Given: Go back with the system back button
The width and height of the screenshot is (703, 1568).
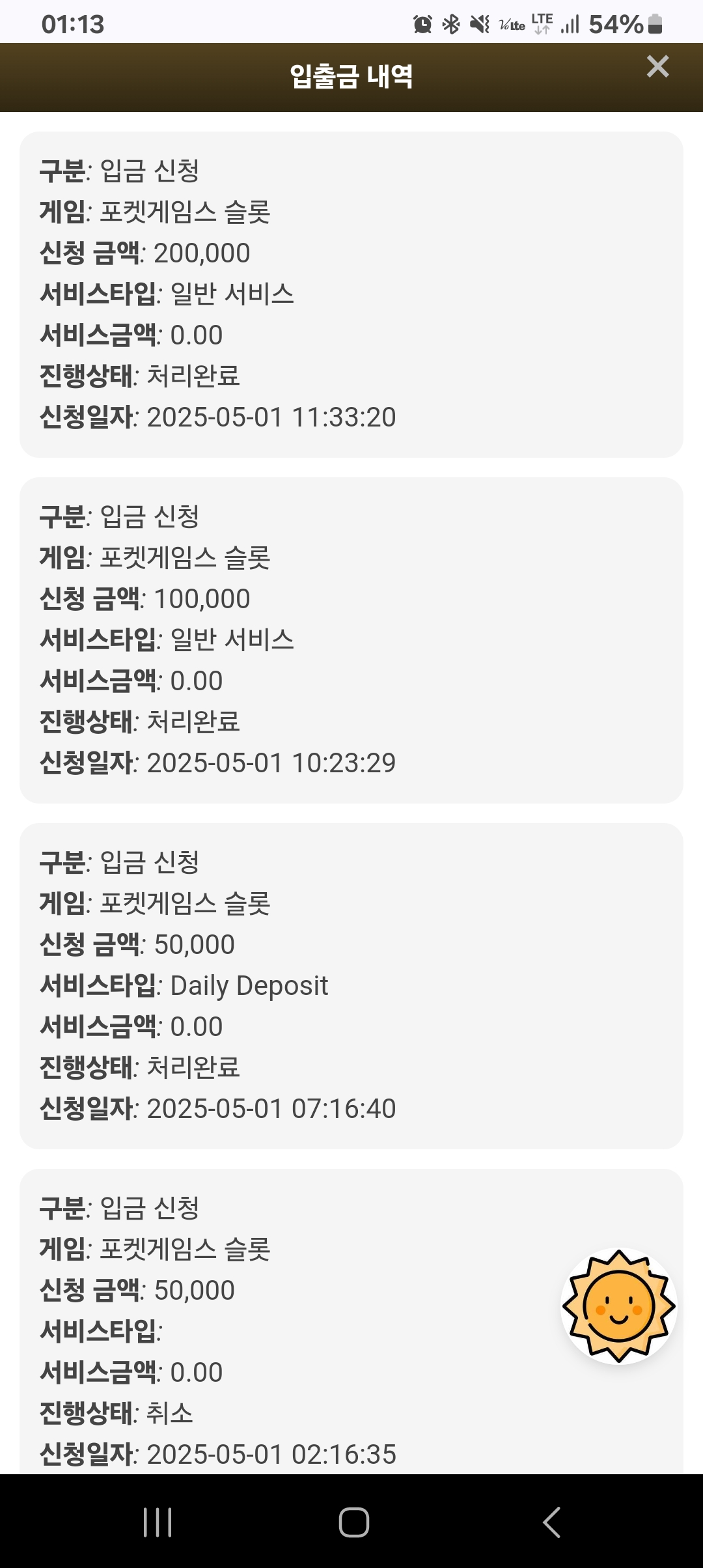Looking at the screenshot, I should point(551,1522).
